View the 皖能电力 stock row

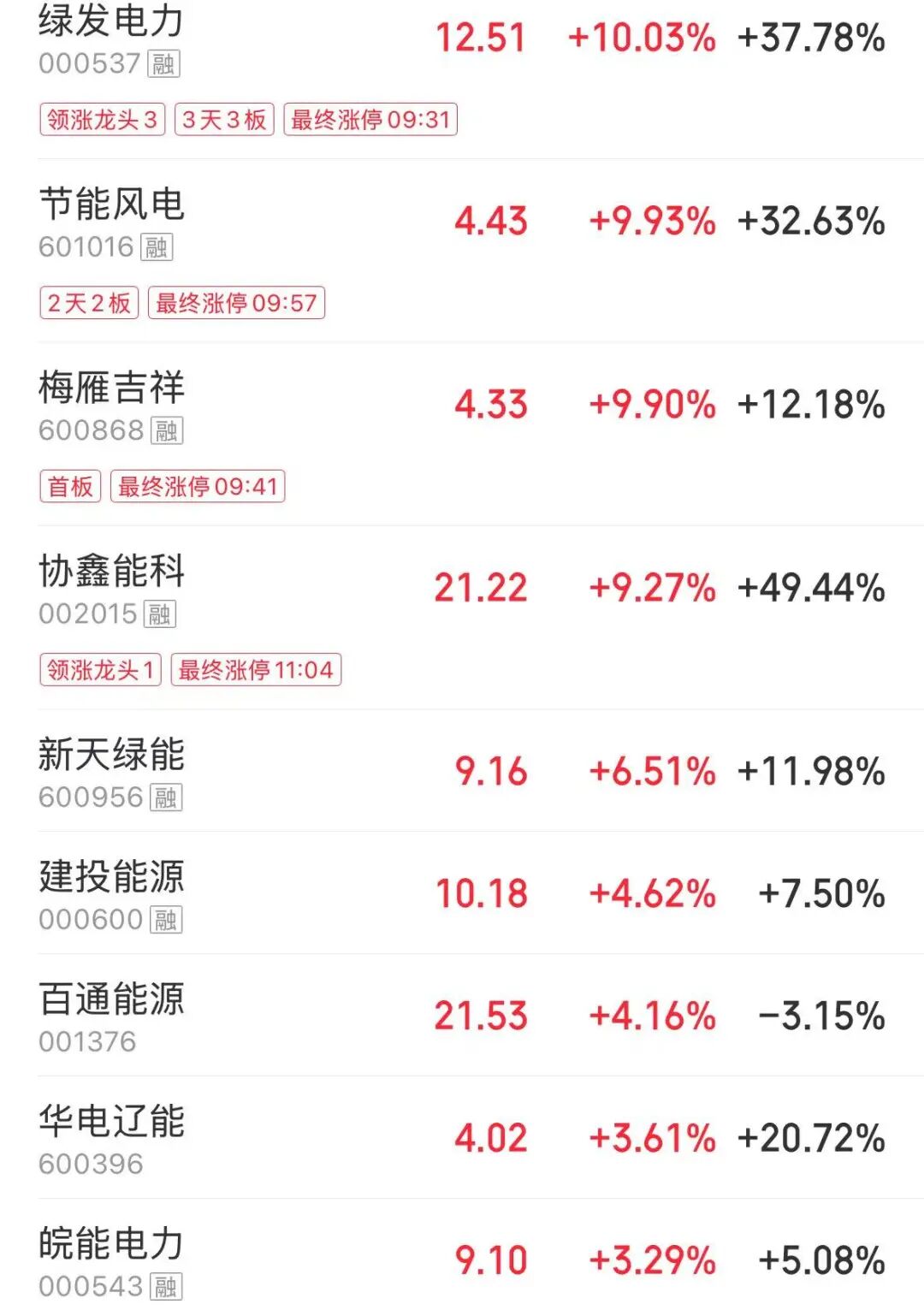tap(111, 1245)
